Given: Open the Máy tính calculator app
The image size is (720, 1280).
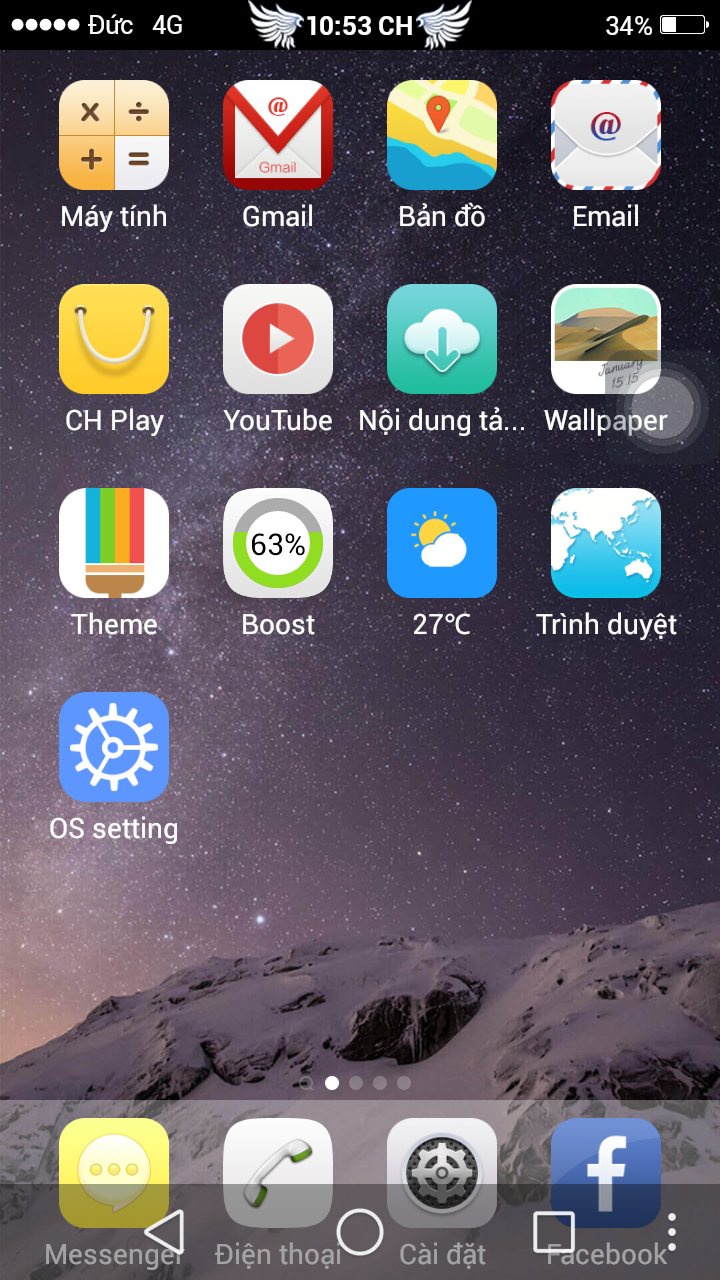Looking at the screenshot, I should (114, 135).
